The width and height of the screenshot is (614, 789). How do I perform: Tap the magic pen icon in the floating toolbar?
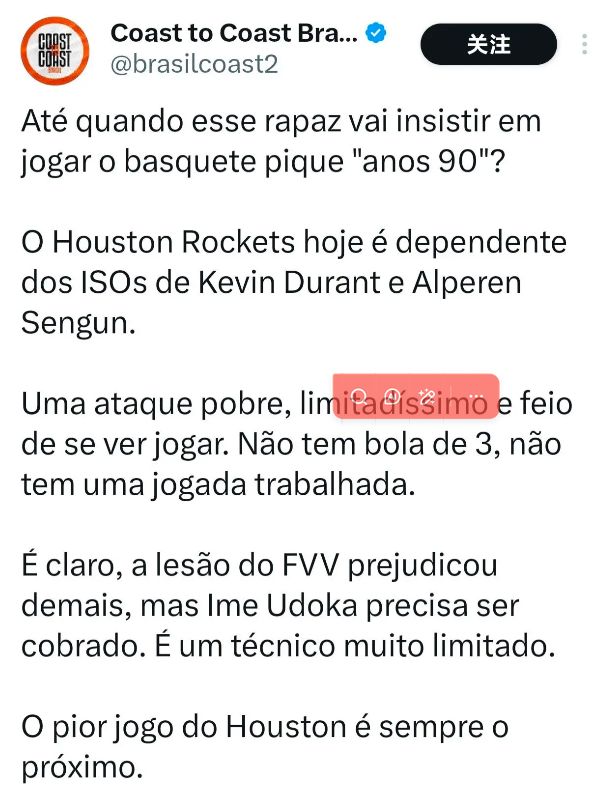(428, 396)
